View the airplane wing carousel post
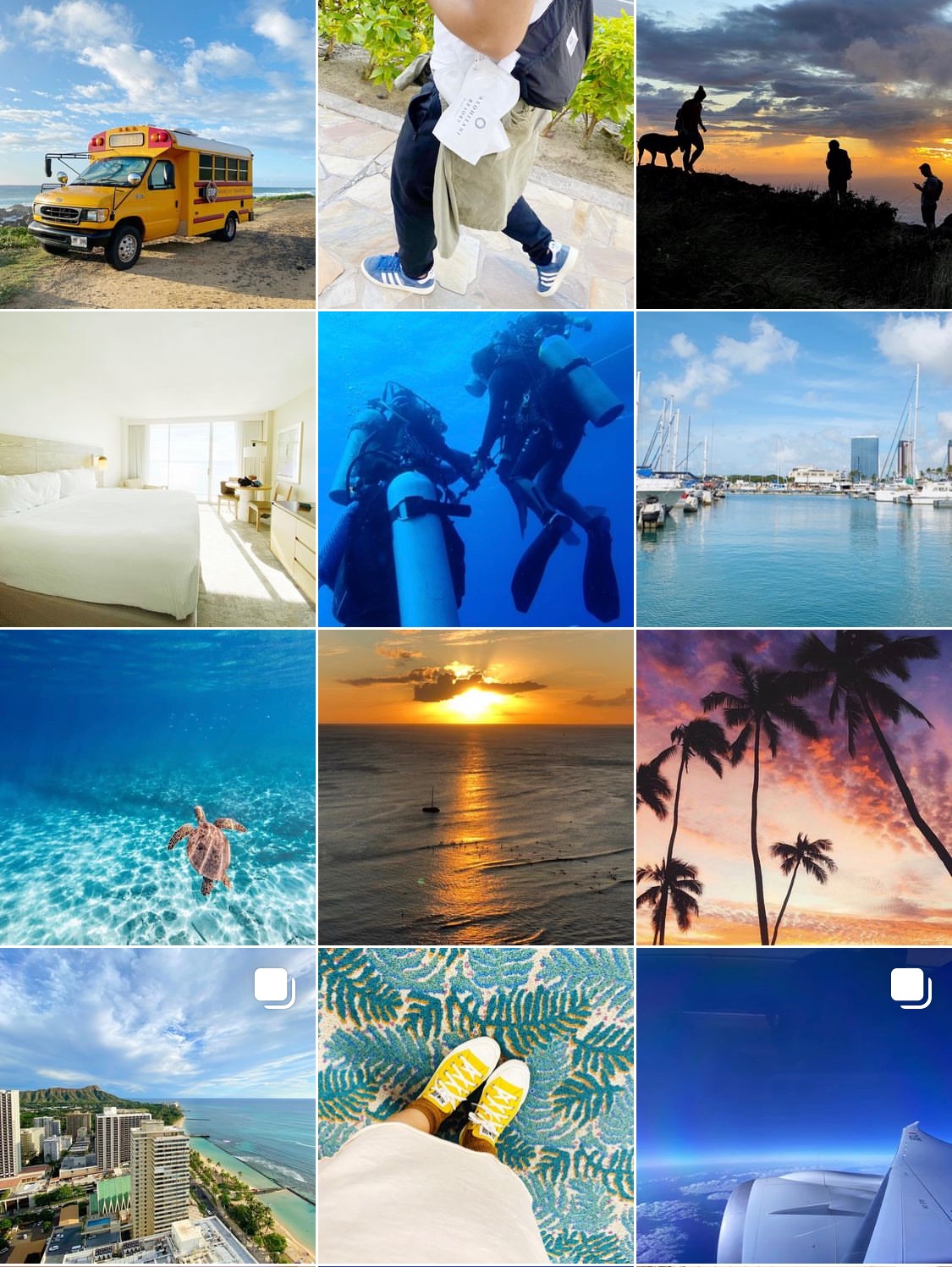The height and width of the screenshot is (1267, 952). click(x=794, y=1105)
